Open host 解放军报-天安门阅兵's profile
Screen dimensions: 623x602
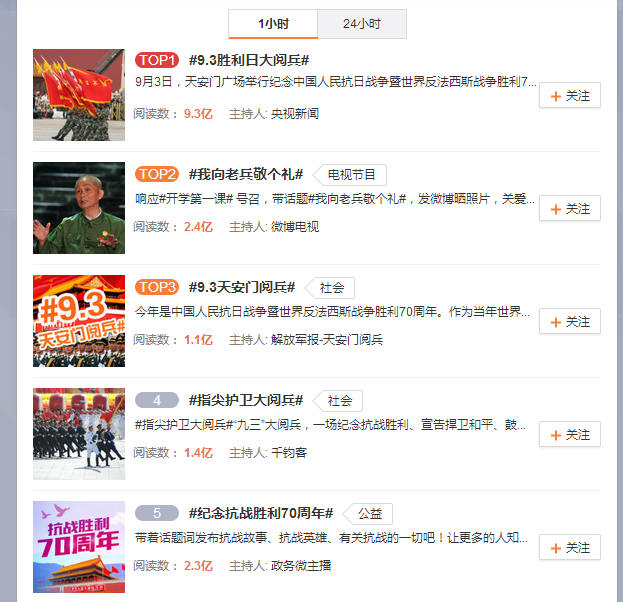click(327, 340)
